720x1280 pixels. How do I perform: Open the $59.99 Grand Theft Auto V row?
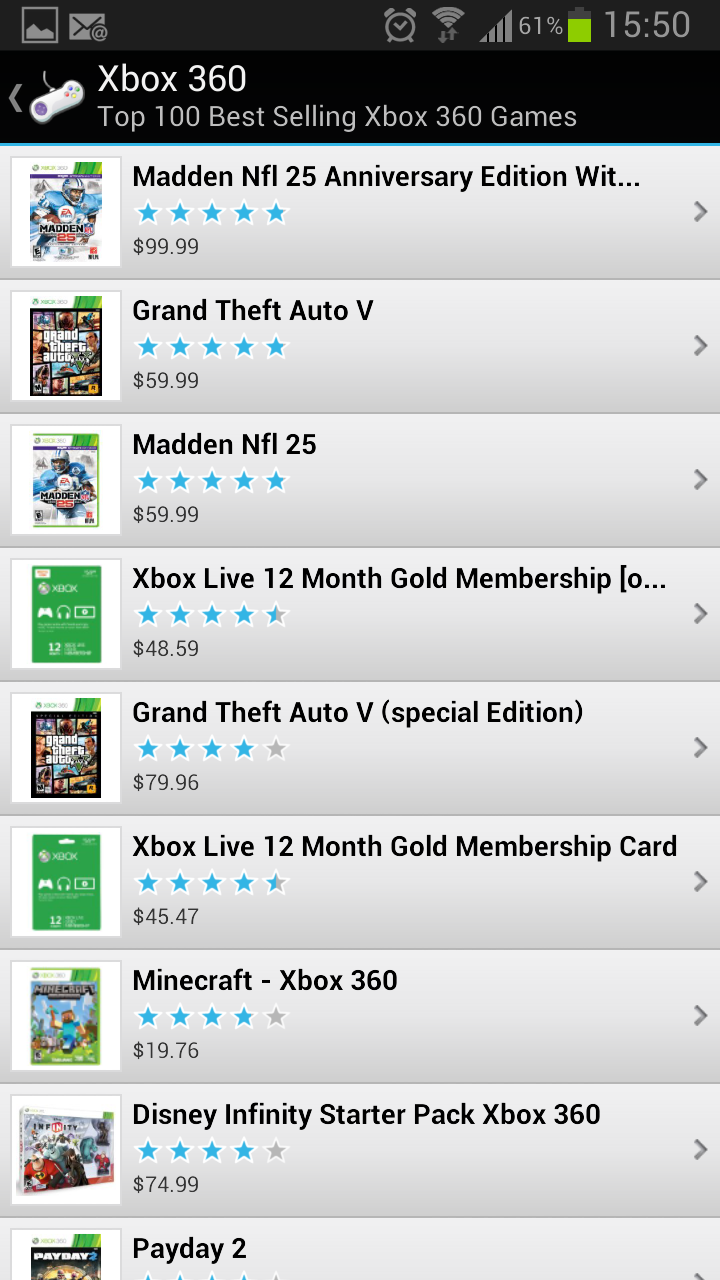tap(360, 346)
